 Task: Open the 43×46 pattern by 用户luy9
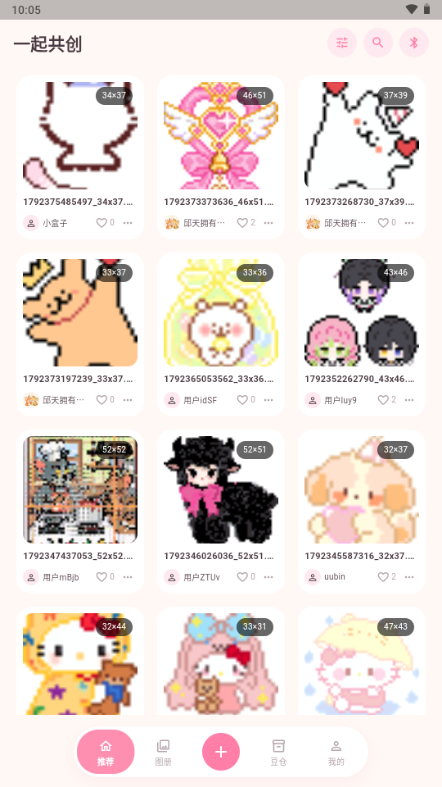(361, 313)
